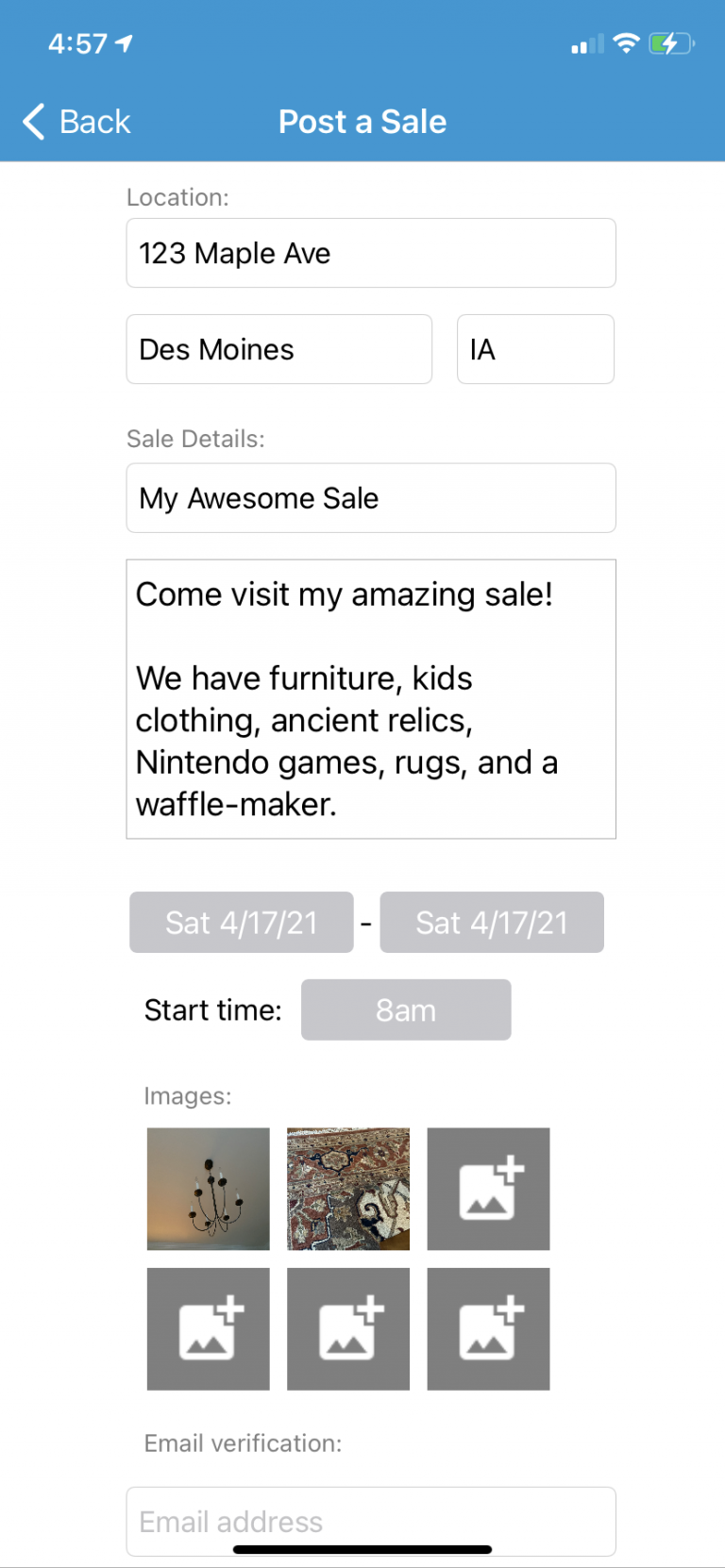Select the Wi-Fi icon in the status bar
The height and width of the screenshot is (1568, 725).
point(626,42)
